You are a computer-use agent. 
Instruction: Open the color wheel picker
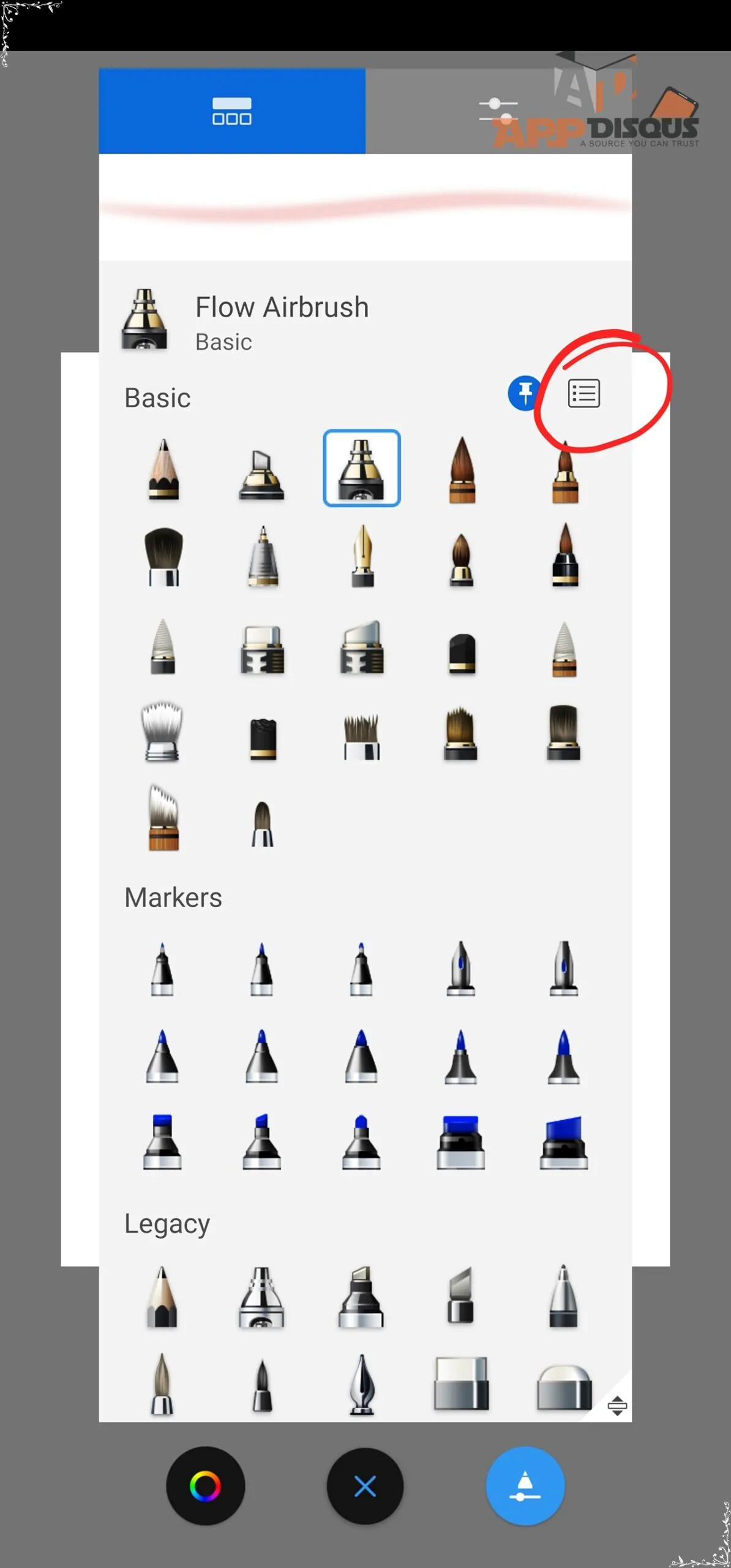tap(205, 1486)
